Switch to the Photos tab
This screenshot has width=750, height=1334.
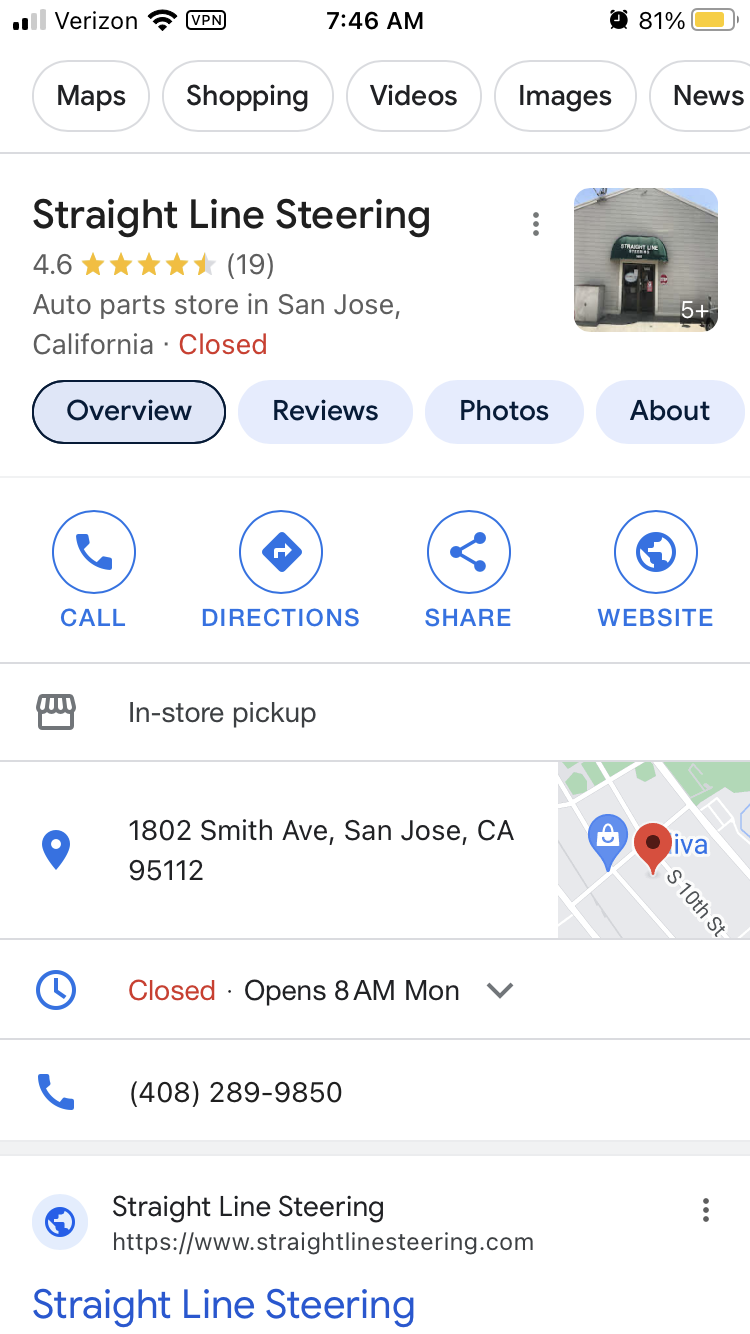point(504,411)
